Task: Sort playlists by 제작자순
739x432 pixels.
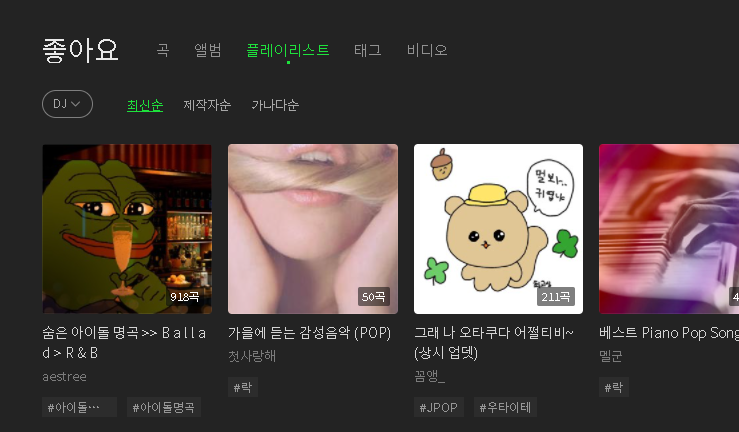Action: click(x=207, y=105)
